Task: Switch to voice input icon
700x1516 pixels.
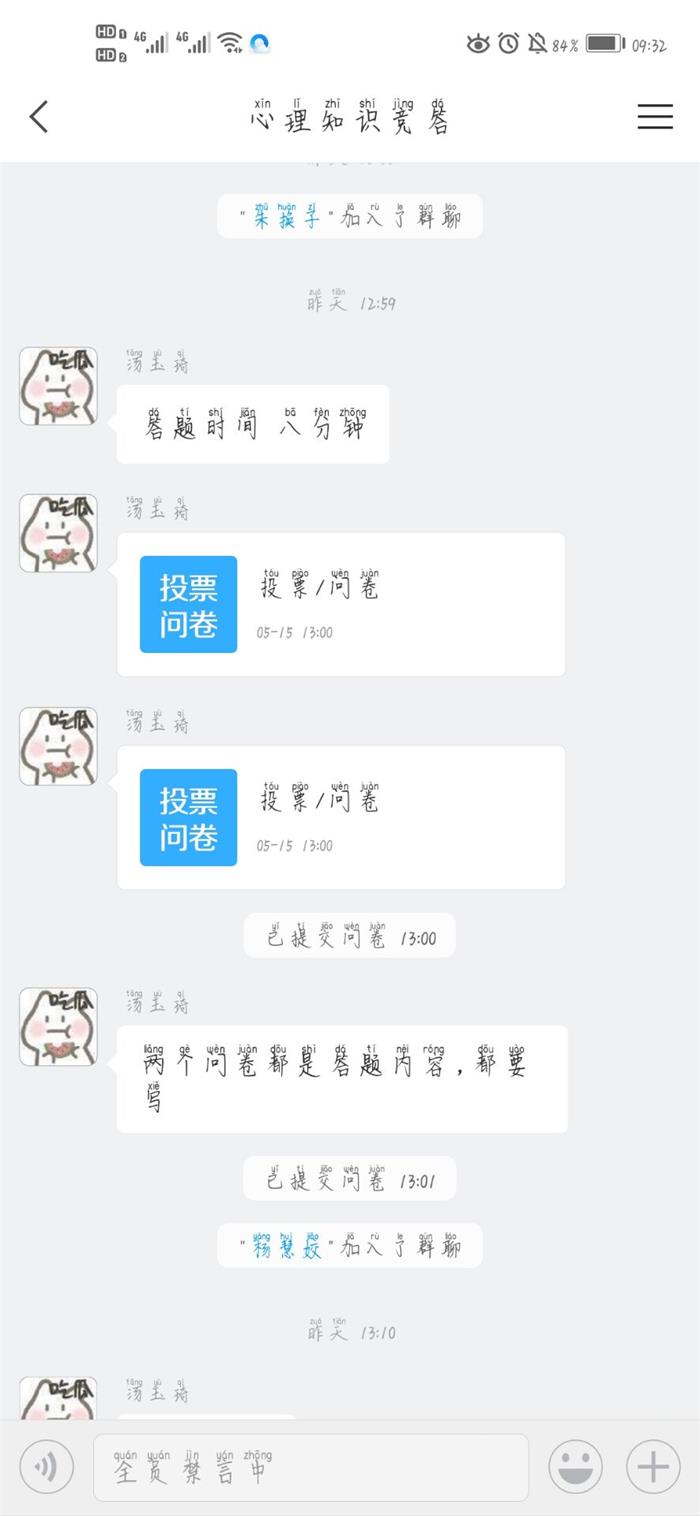Action: 46,1467
